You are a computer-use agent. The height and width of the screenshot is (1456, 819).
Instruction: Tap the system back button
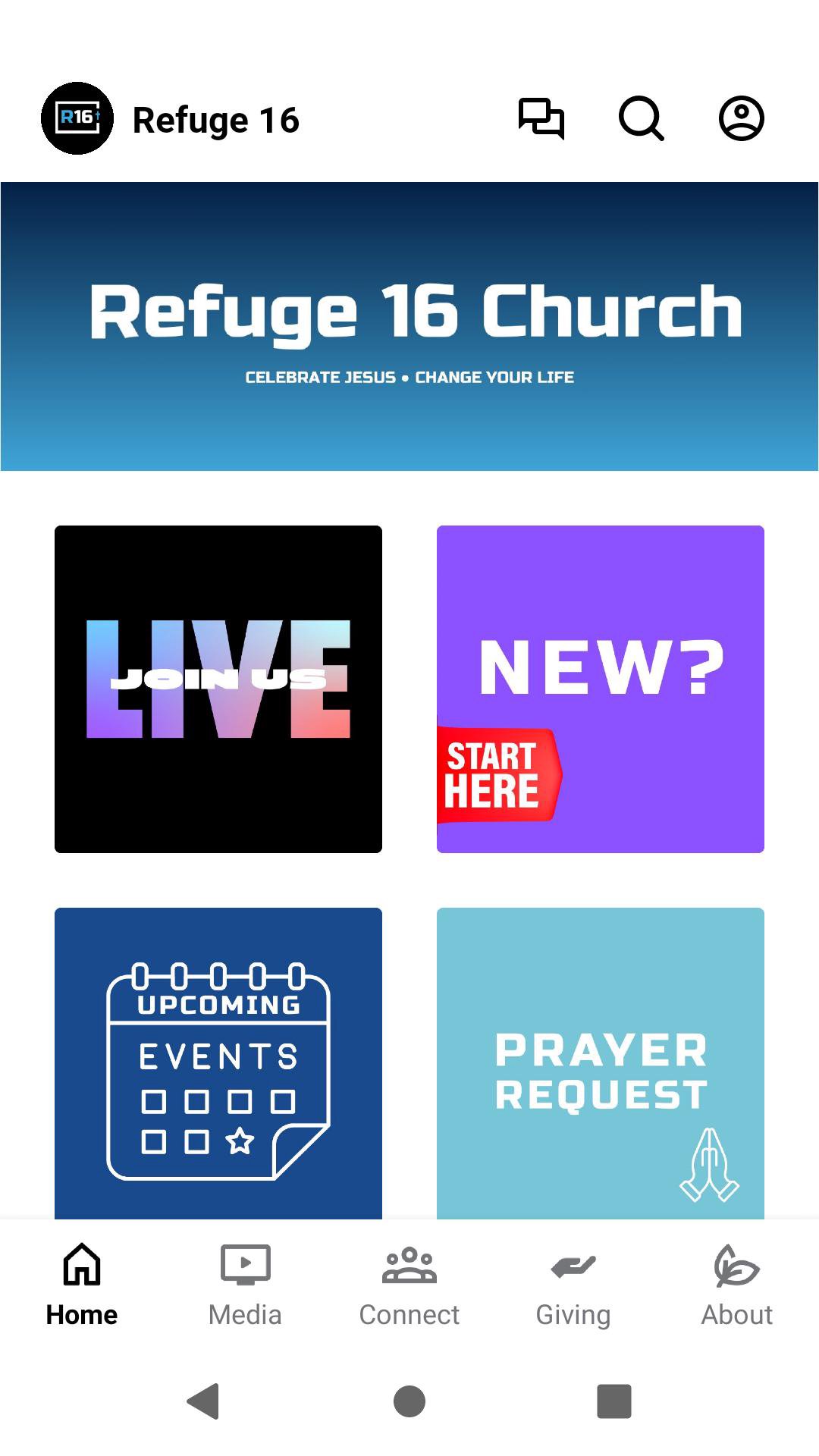coord(203,1401)
